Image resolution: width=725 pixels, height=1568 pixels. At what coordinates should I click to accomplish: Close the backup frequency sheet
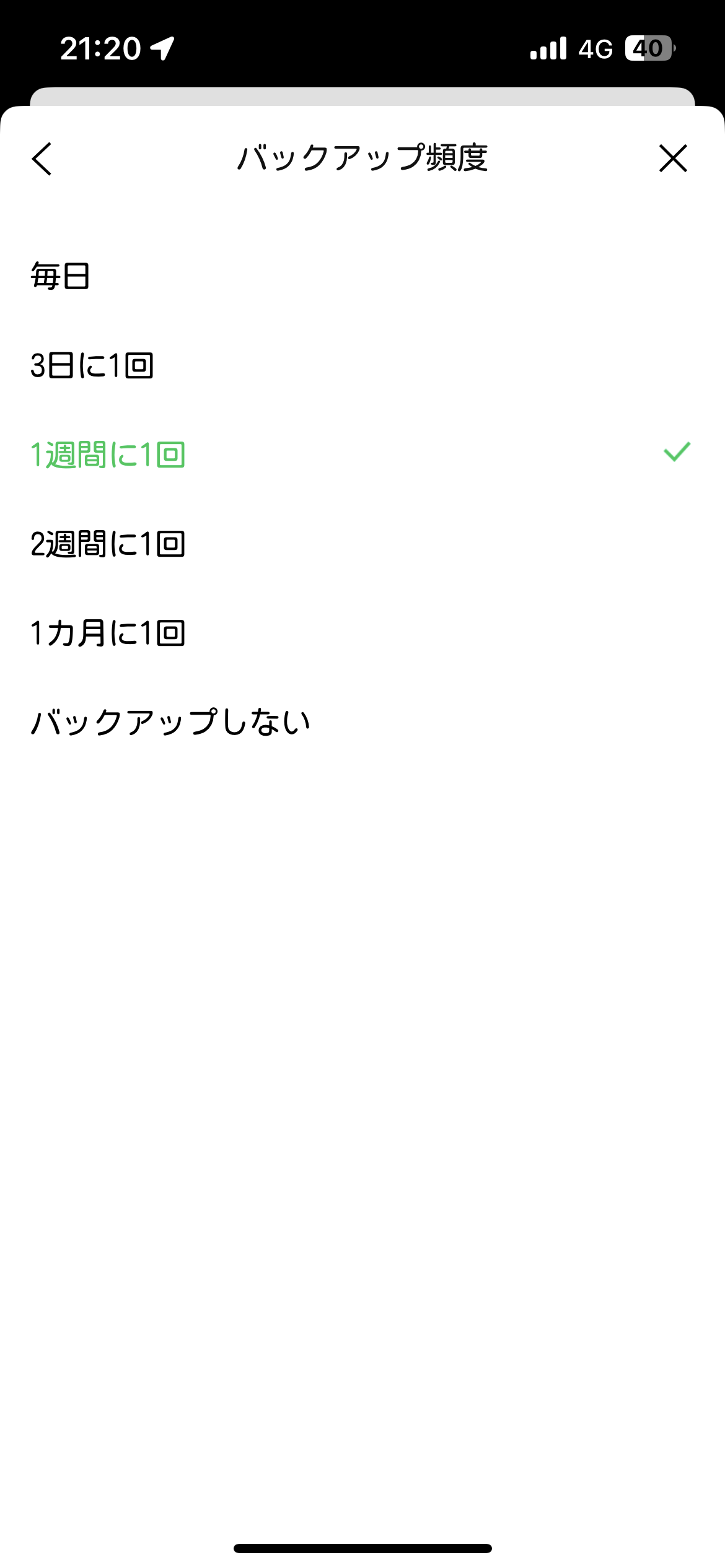673,159
